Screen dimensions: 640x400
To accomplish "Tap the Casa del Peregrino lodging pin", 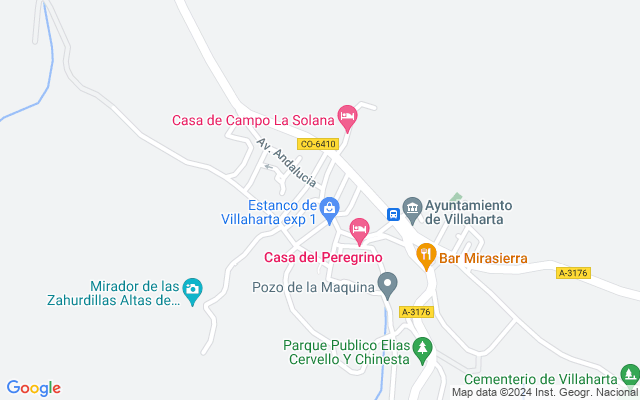I will click(359, 232).
